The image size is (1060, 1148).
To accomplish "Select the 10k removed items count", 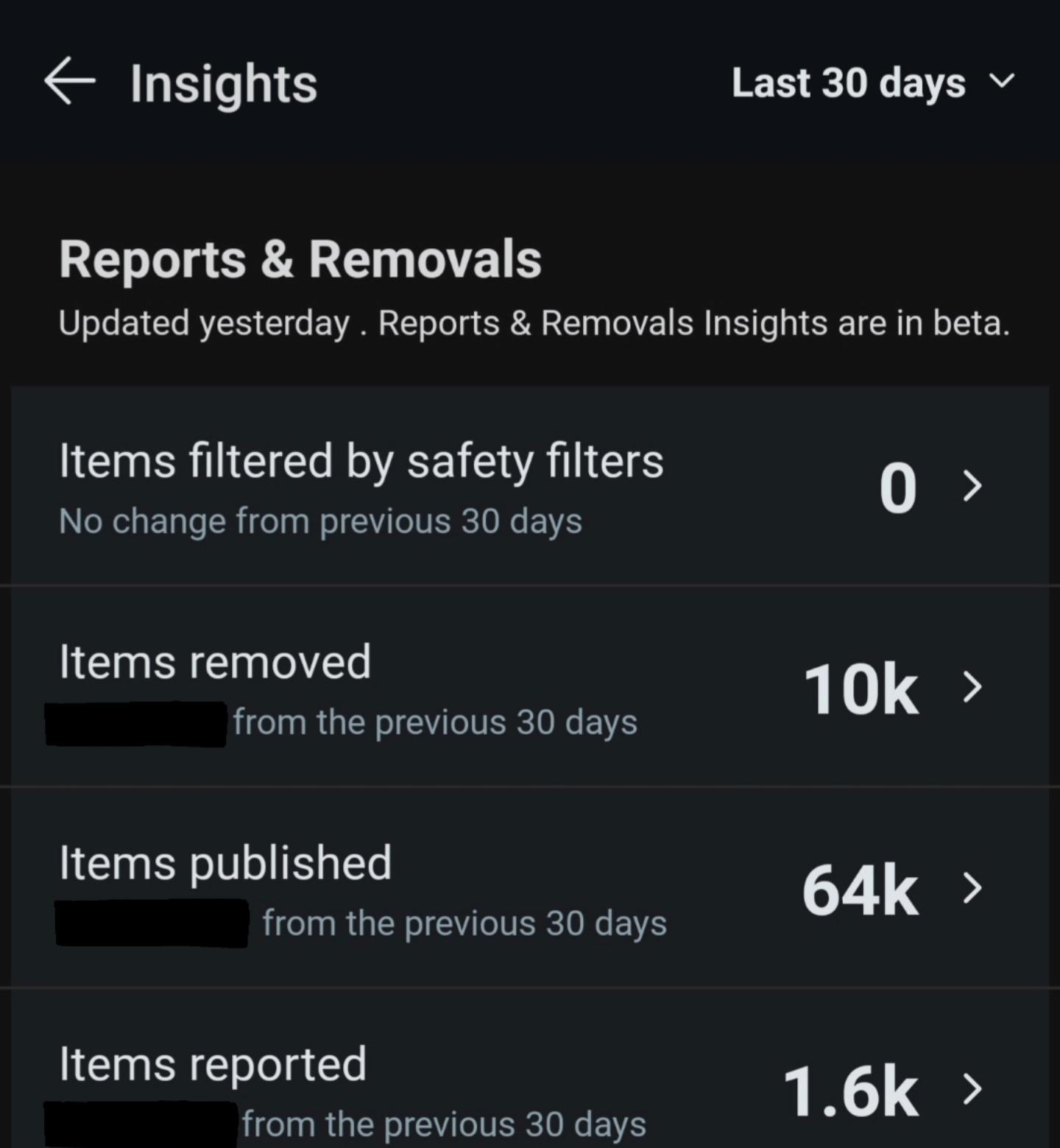I will coord(862,688).
